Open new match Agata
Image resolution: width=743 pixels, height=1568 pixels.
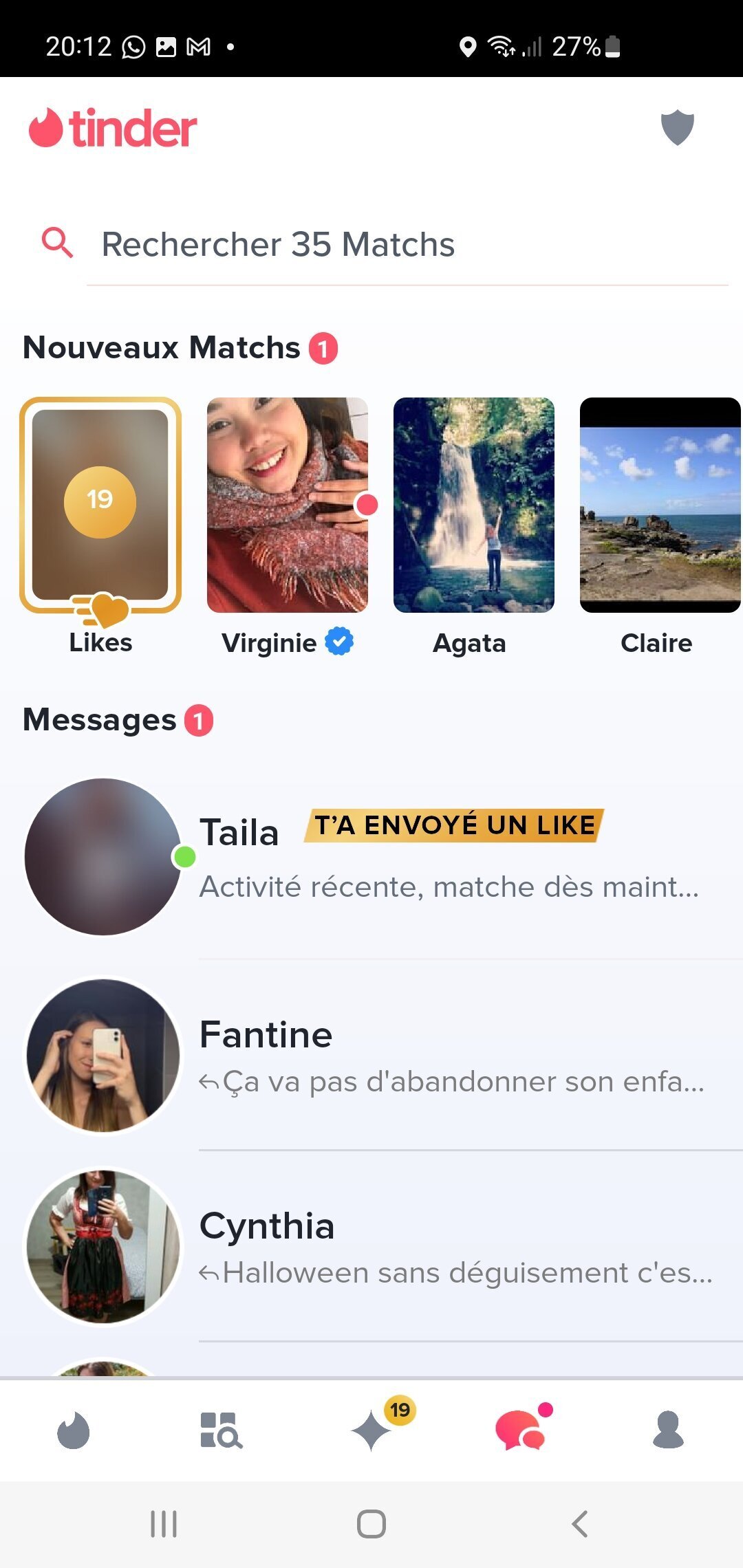click(x=473, y=505)
